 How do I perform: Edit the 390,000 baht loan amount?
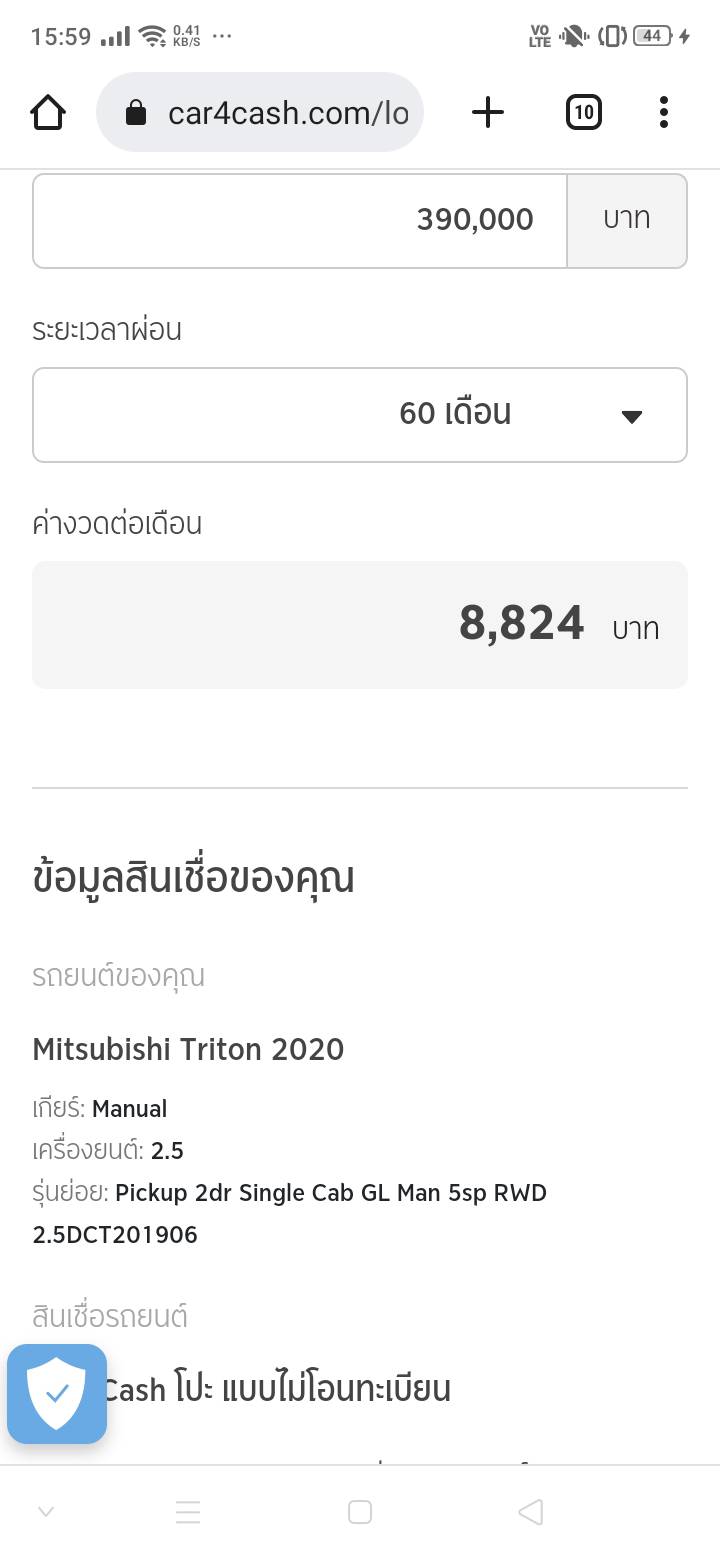pyautogui.click(x=300, y=221)
